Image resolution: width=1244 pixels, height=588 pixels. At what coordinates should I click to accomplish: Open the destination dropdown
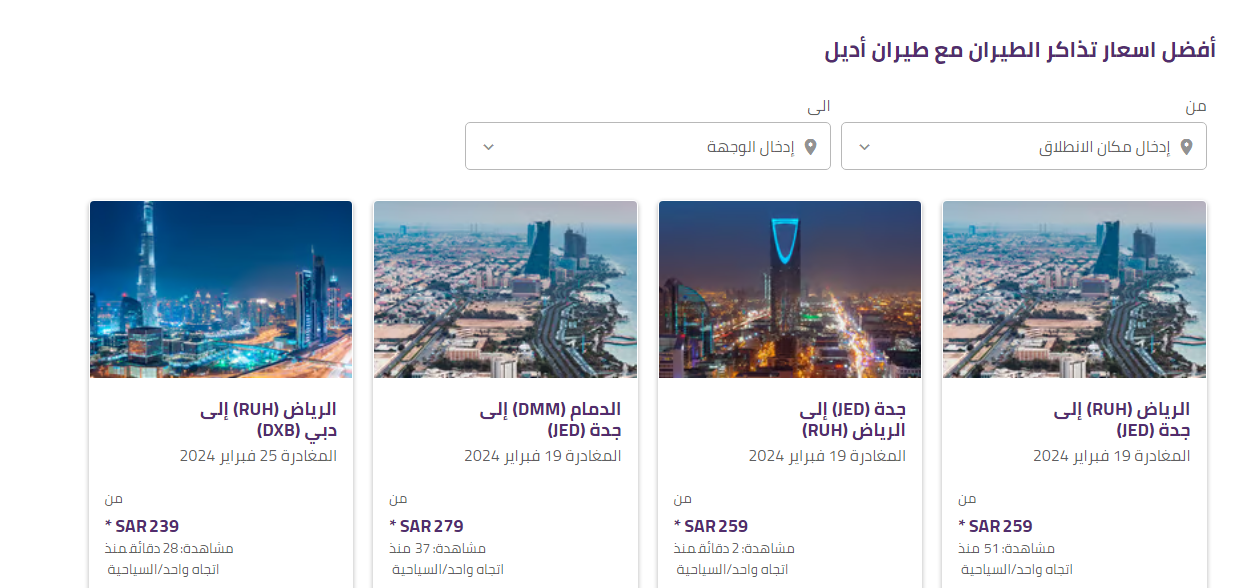pyautogui.click(x=647, y=147)
